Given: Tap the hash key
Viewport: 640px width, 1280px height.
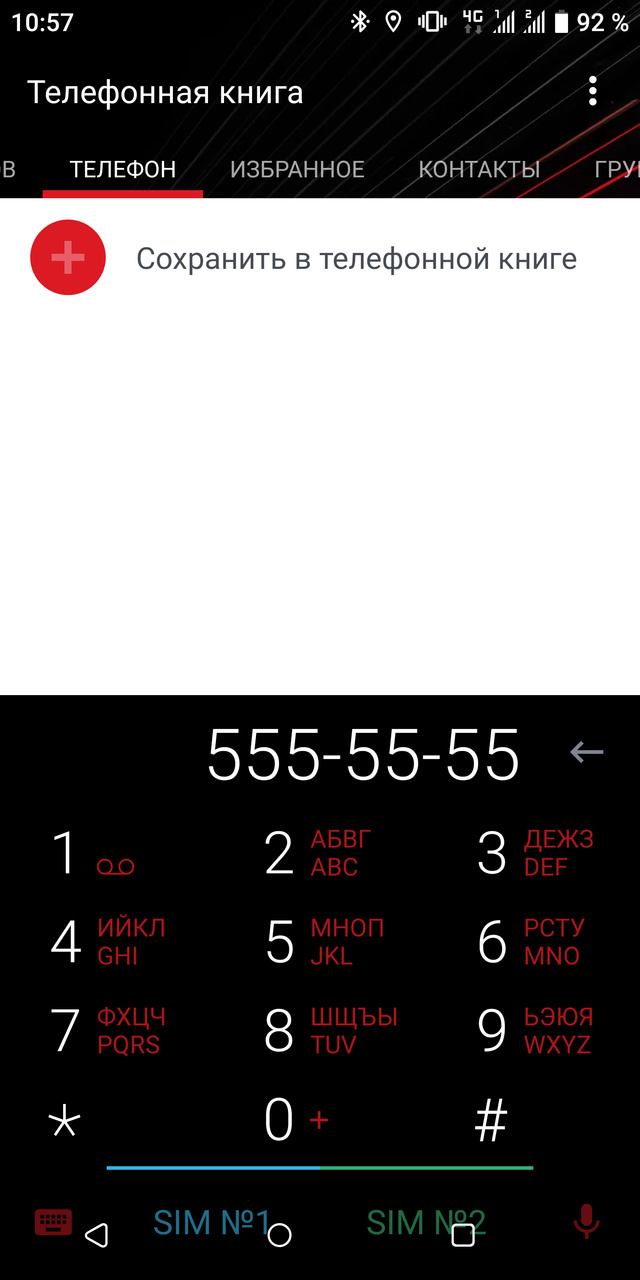Looking at the screenshot, I should pos(490,1120).
